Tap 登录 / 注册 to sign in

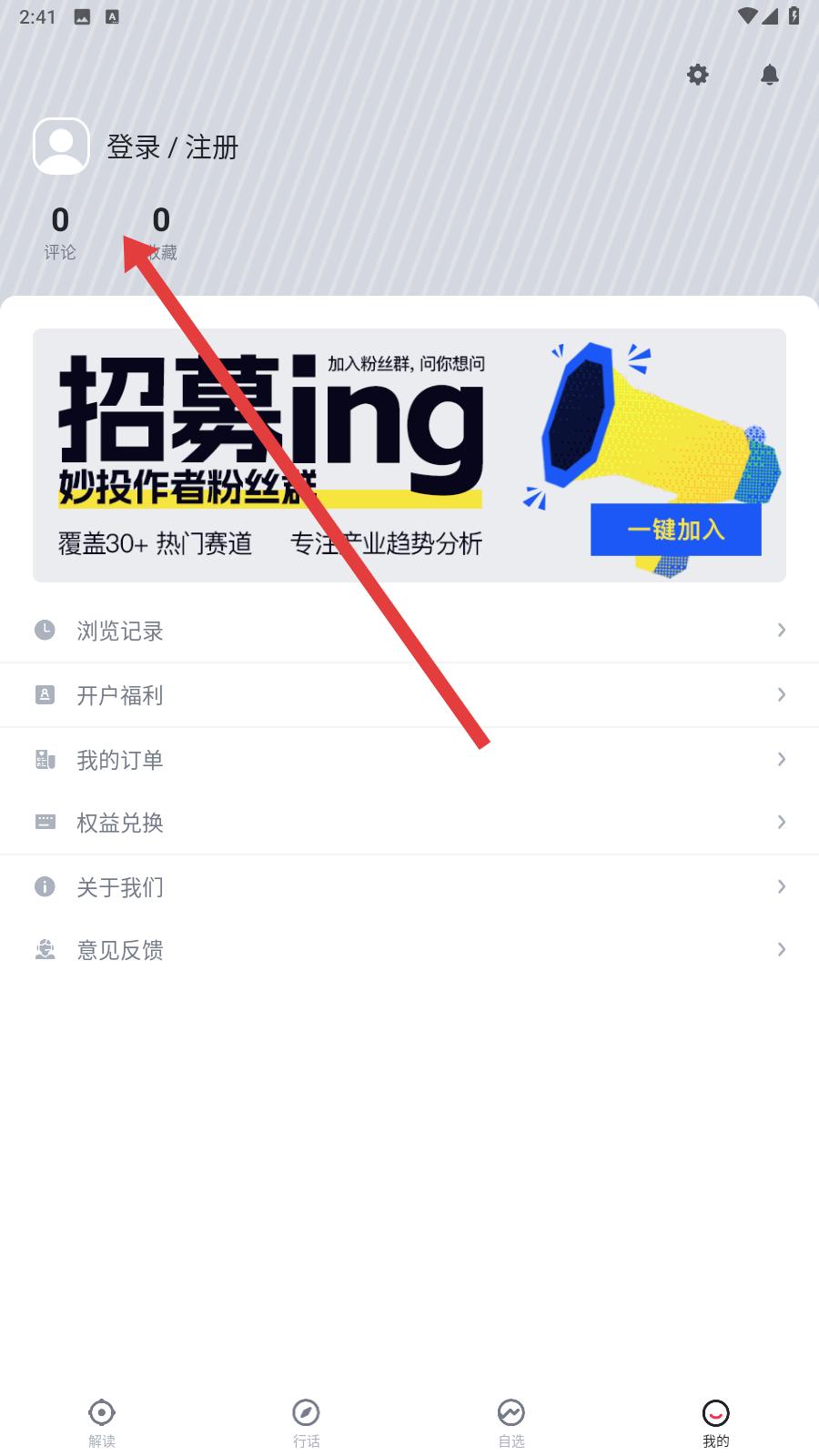click(x=173, y=147)
